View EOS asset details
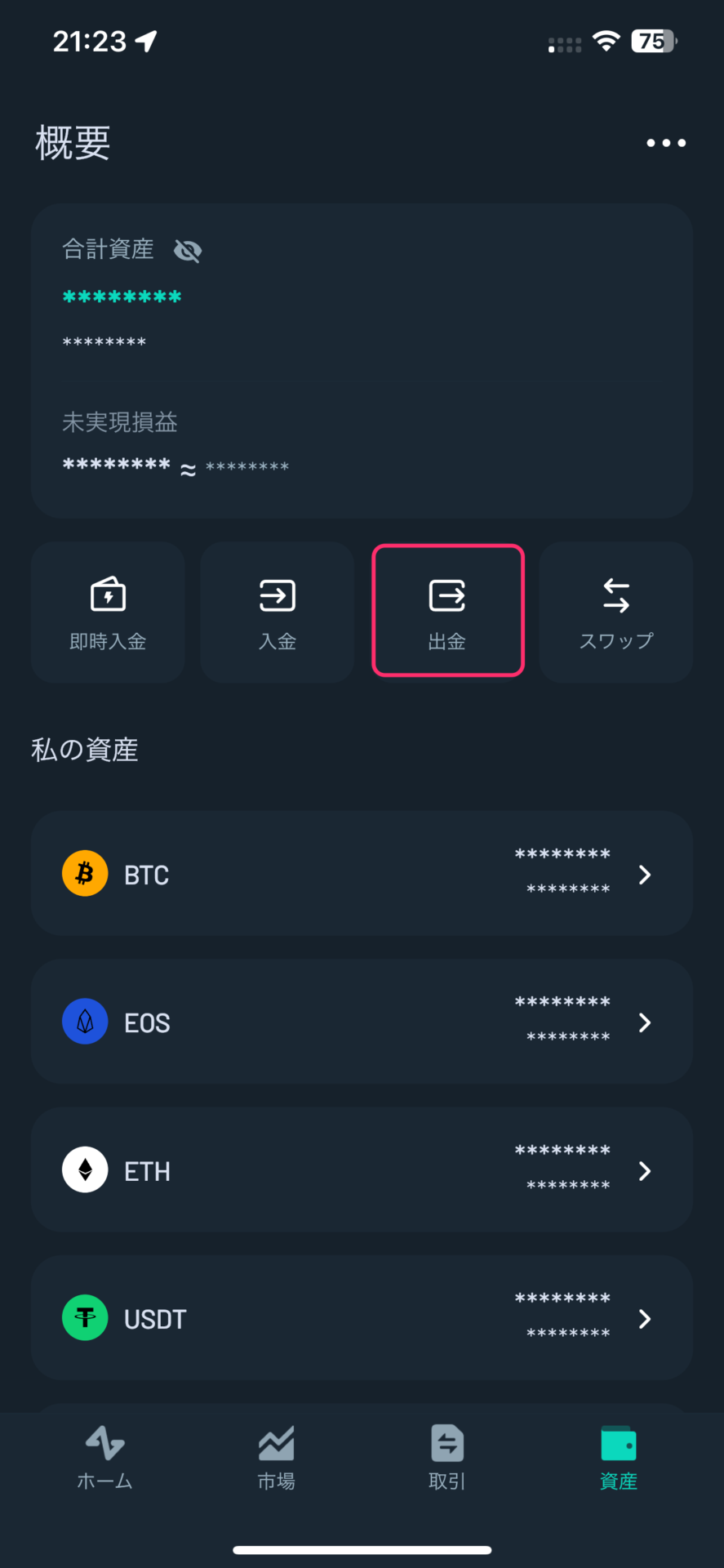Screen dimensions: 724x1568 tap(362, 1022)
